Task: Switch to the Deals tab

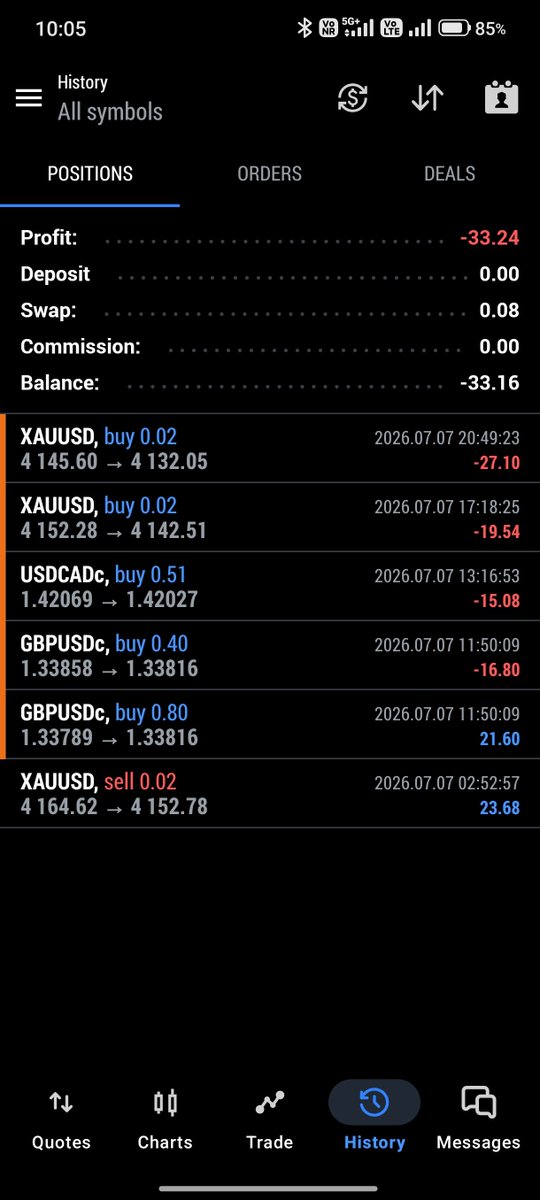Action: click(449, 174)
